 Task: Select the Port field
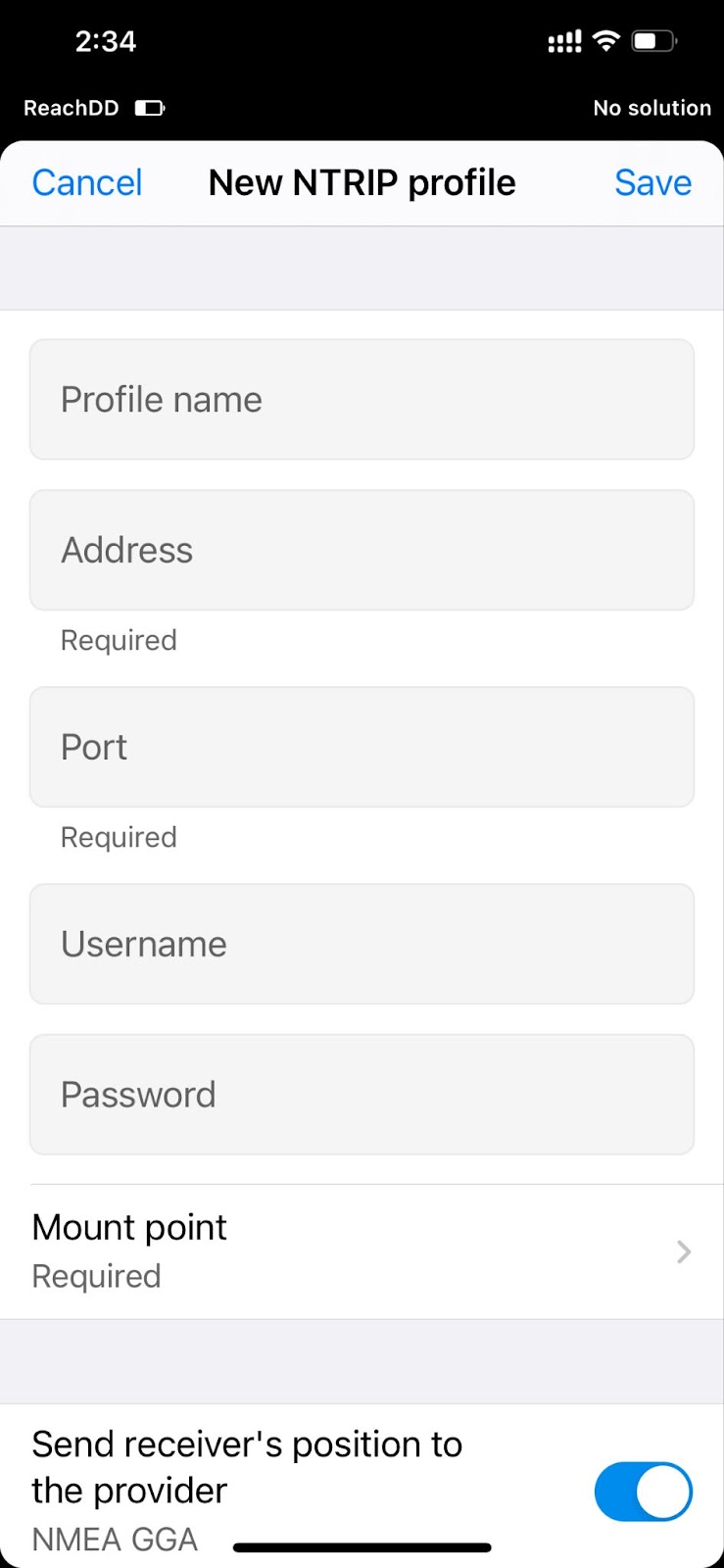pyautogui.click(x=362, y=748)
